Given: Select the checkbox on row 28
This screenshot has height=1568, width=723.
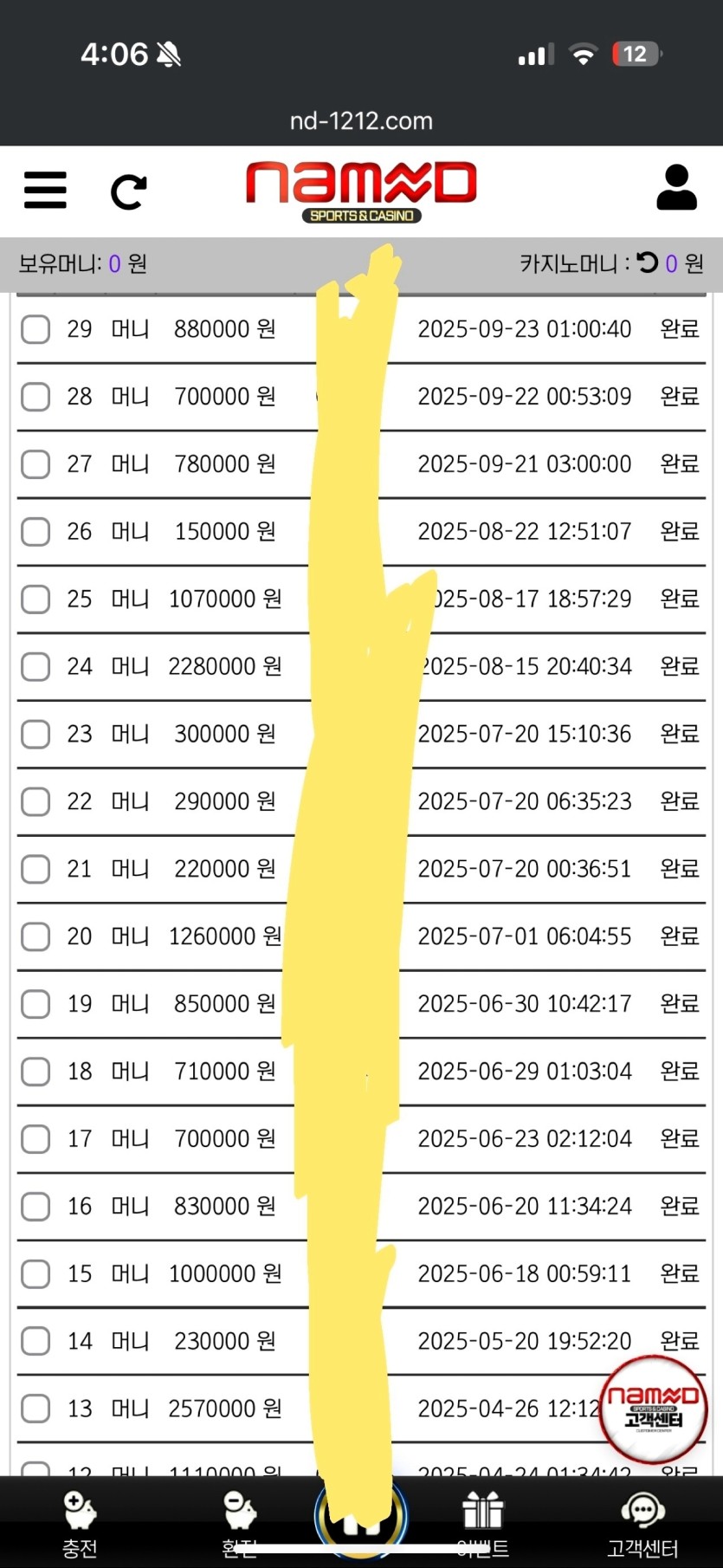Looking at the screenshot, I should 36,397.
